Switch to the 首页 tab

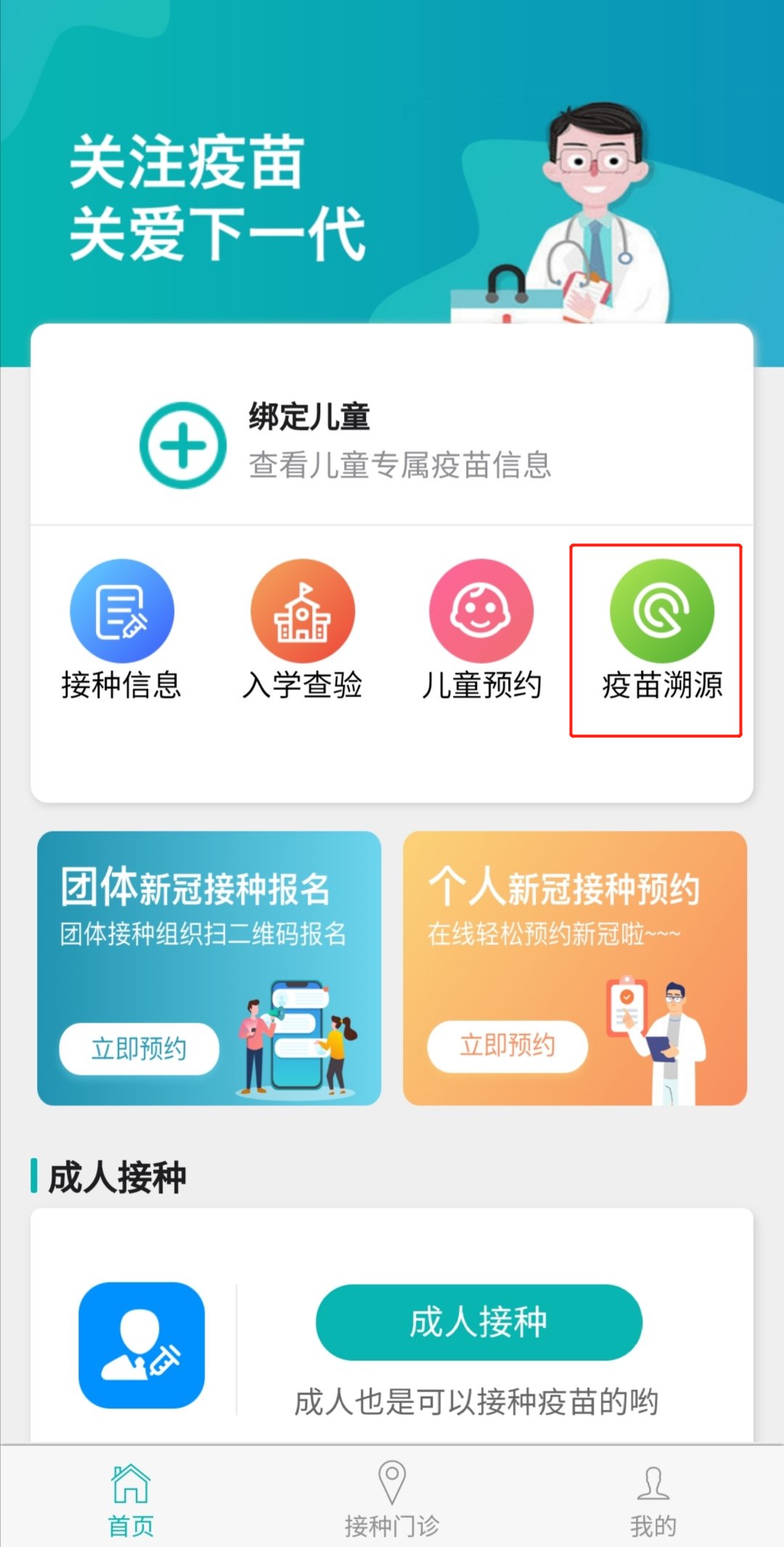131,1500
